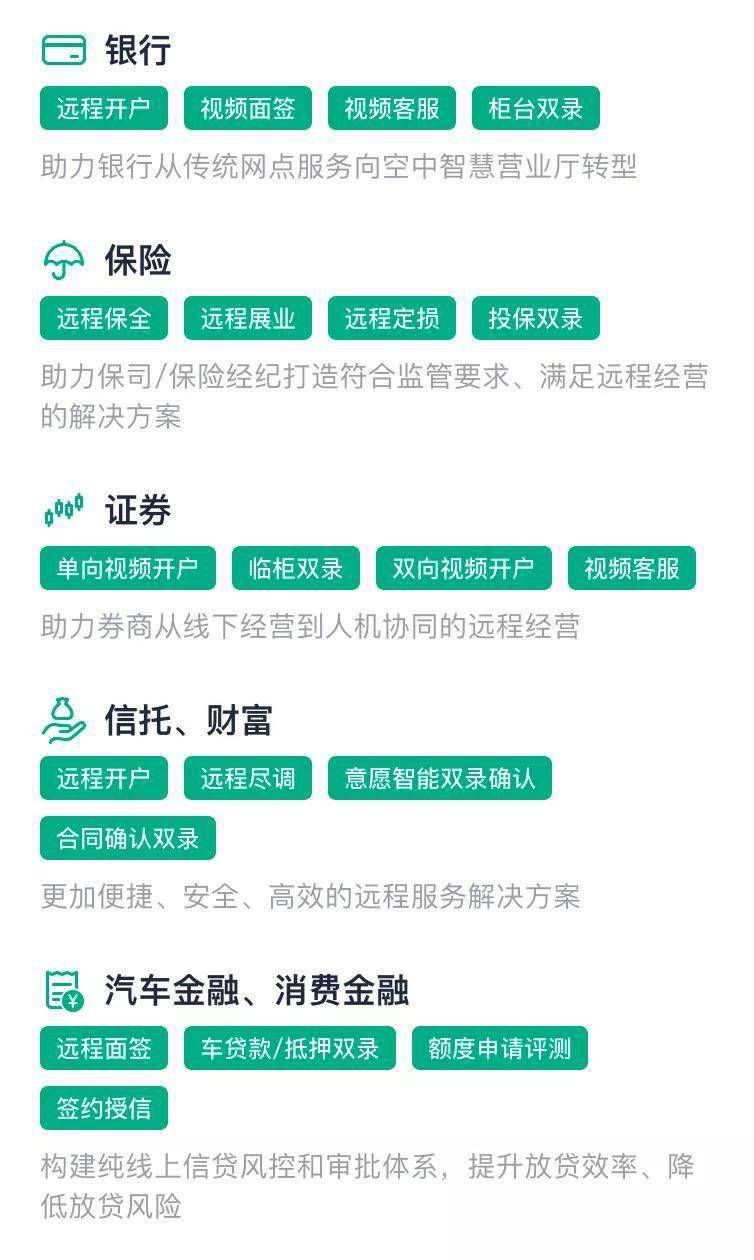Viewport: 754px width, 1260px height.
Task: Tap the 额度申请评测 chip
Action: 500,1049
